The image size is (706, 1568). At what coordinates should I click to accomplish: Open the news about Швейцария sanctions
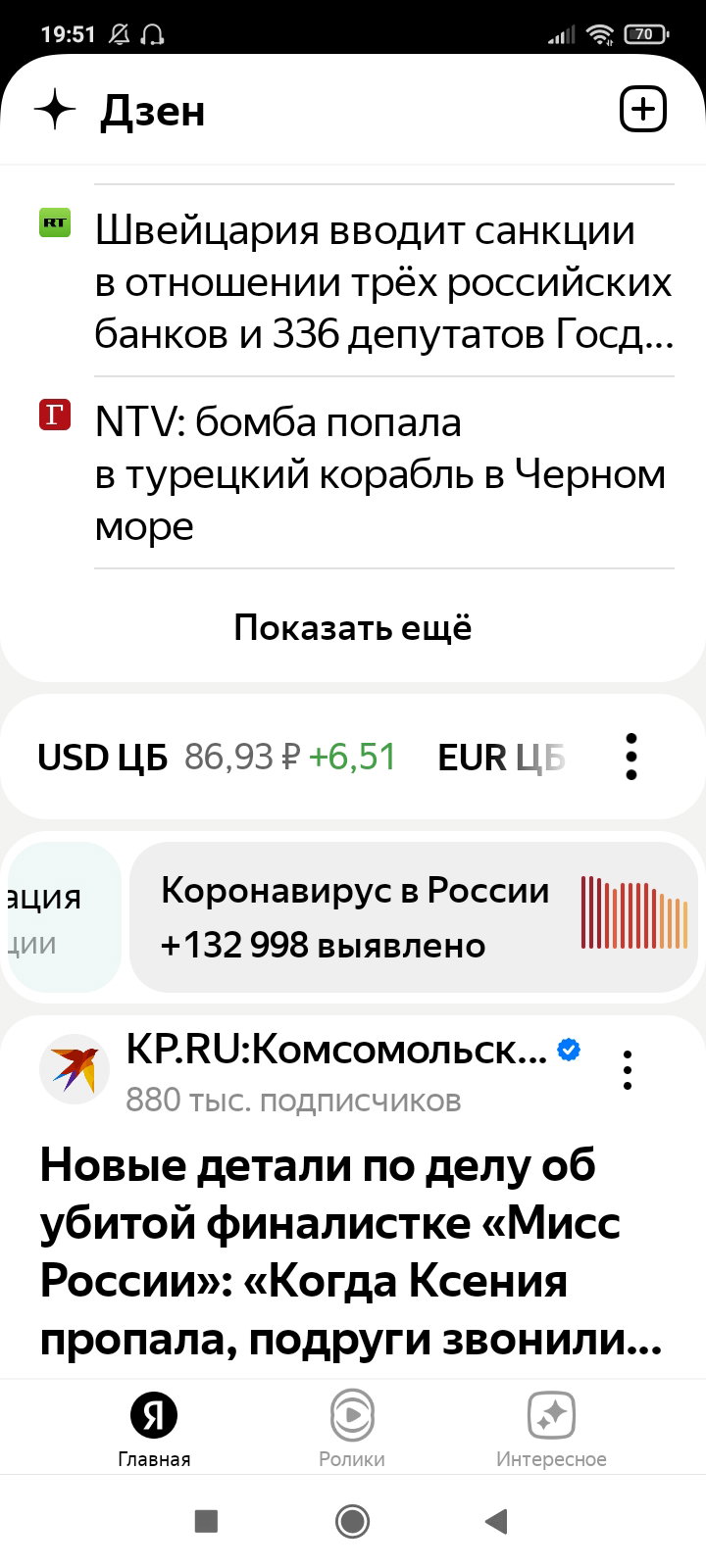pos(384,282)
